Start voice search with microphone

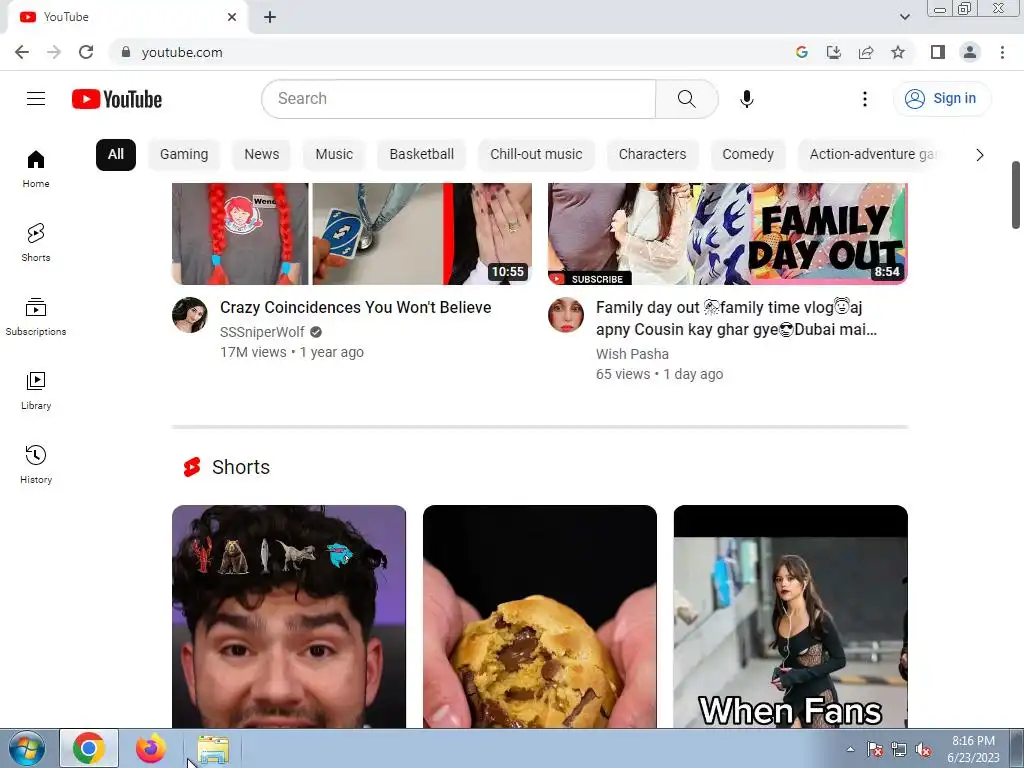[746, 98]
